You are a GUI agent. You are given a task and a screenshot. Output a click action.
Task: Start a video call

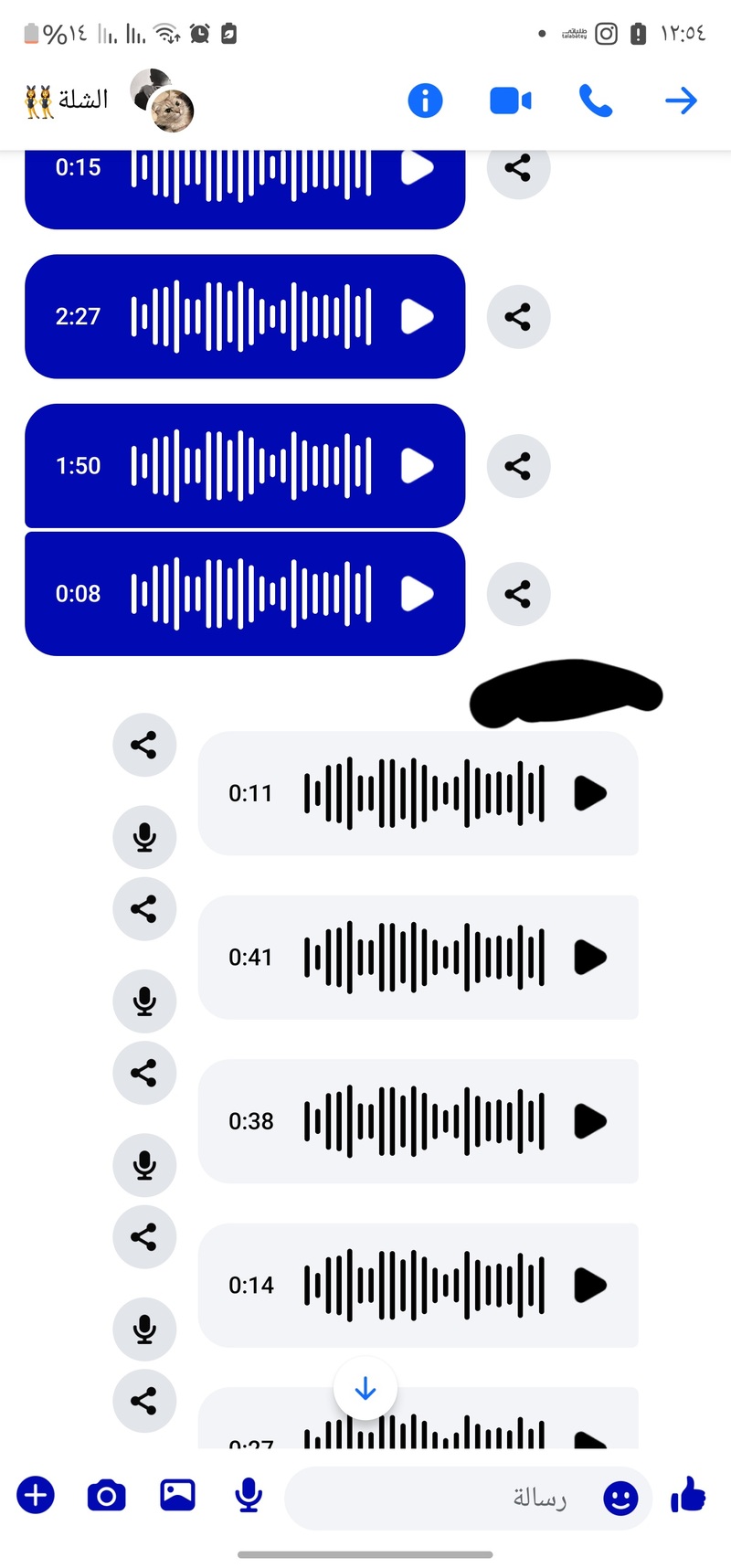tap(510, 100)
